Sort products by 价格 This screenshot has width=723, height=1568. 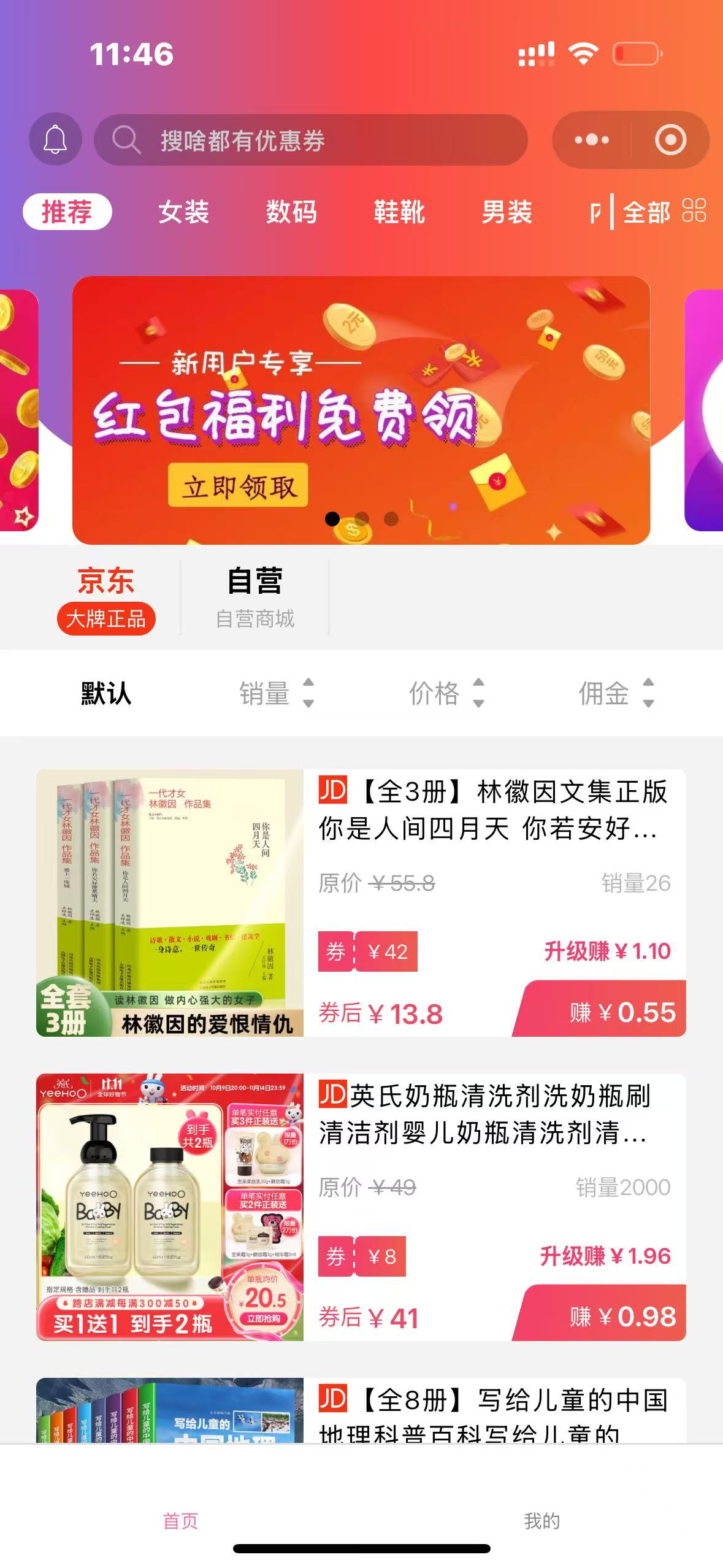(x=446, y=694)
